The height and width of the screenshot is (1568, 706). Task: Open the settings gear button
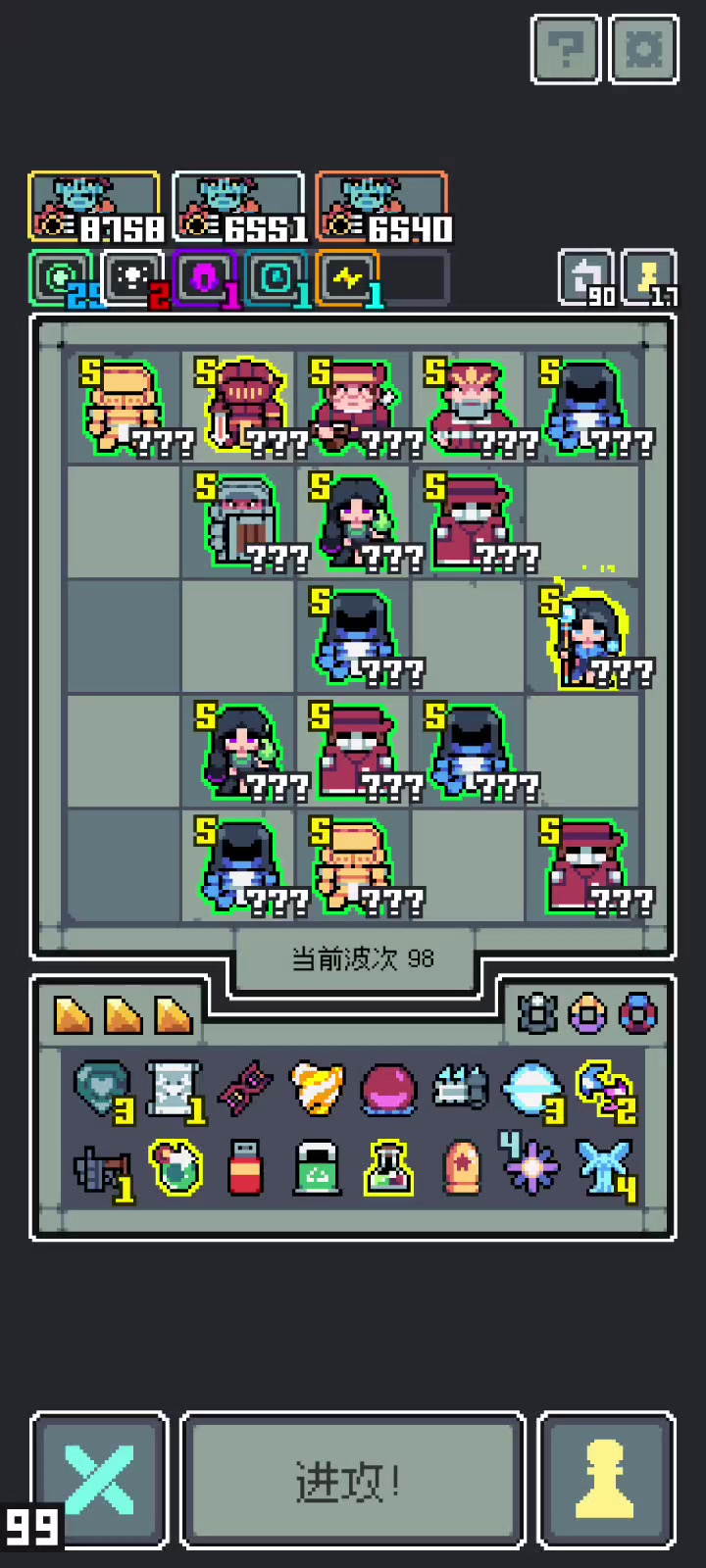(644, 49)
